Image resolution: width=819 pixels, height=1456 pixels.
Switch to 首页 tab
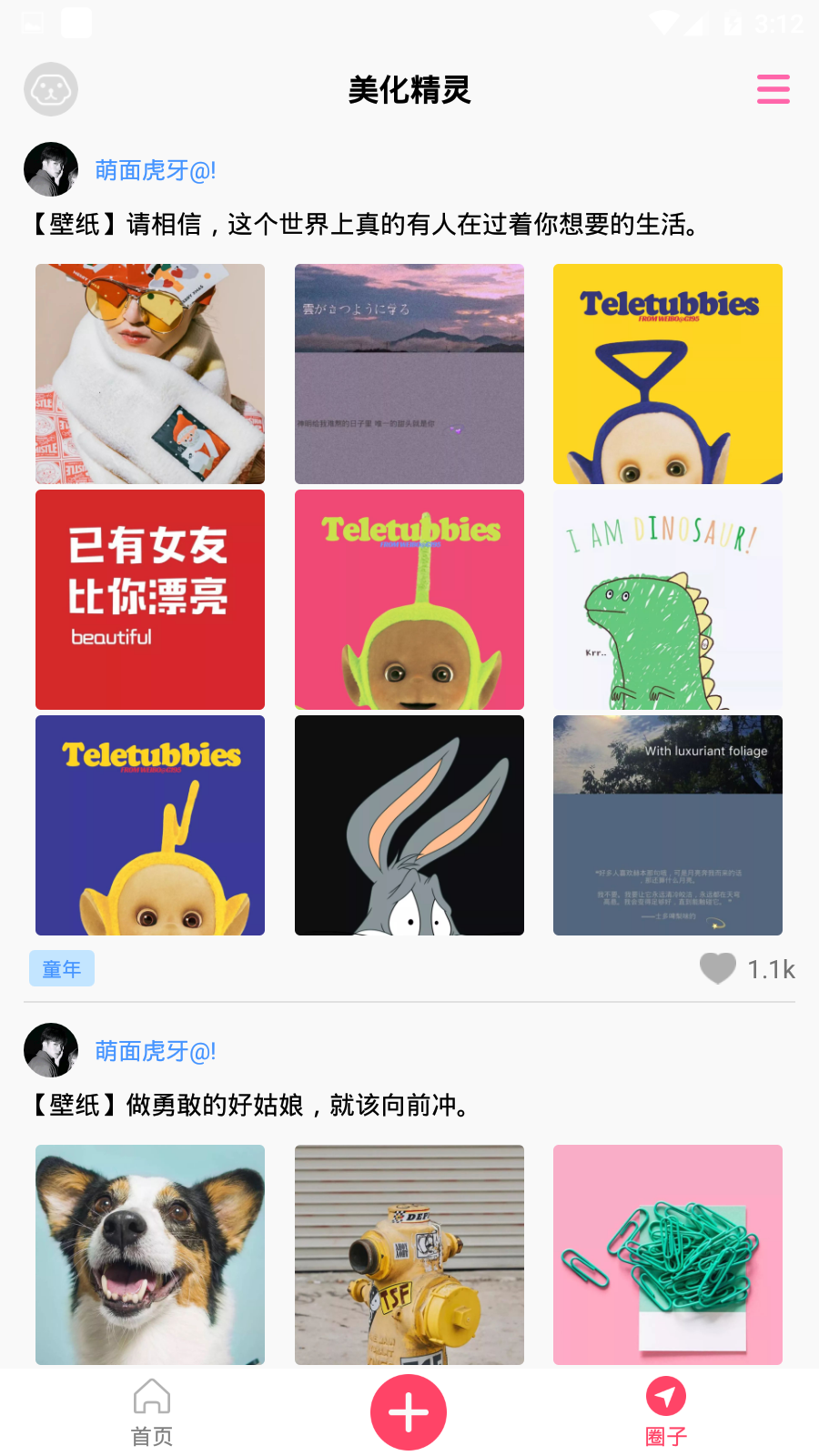point(152,1410)
